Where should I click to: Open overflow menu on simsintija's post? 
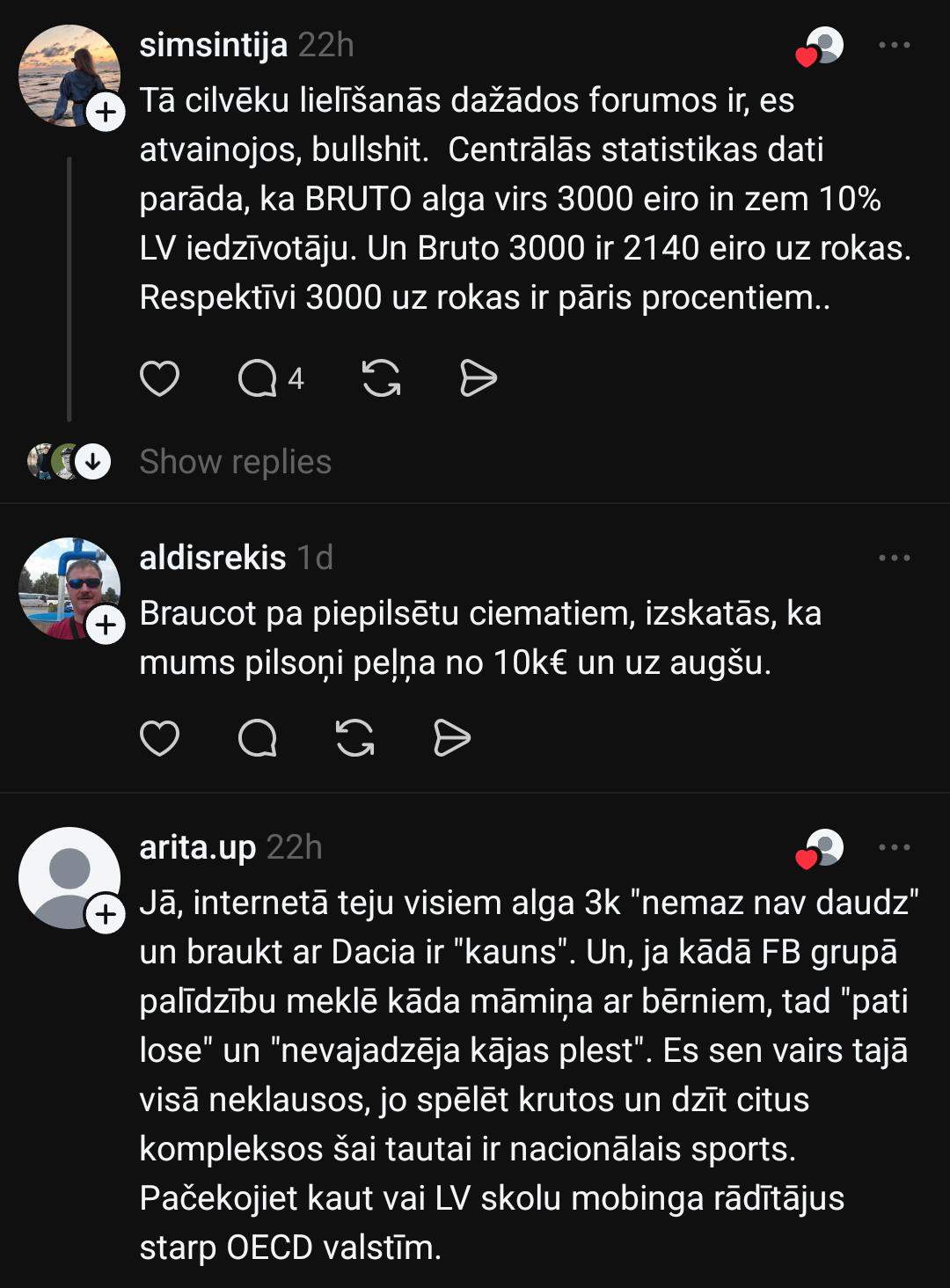tap(894, 45)
